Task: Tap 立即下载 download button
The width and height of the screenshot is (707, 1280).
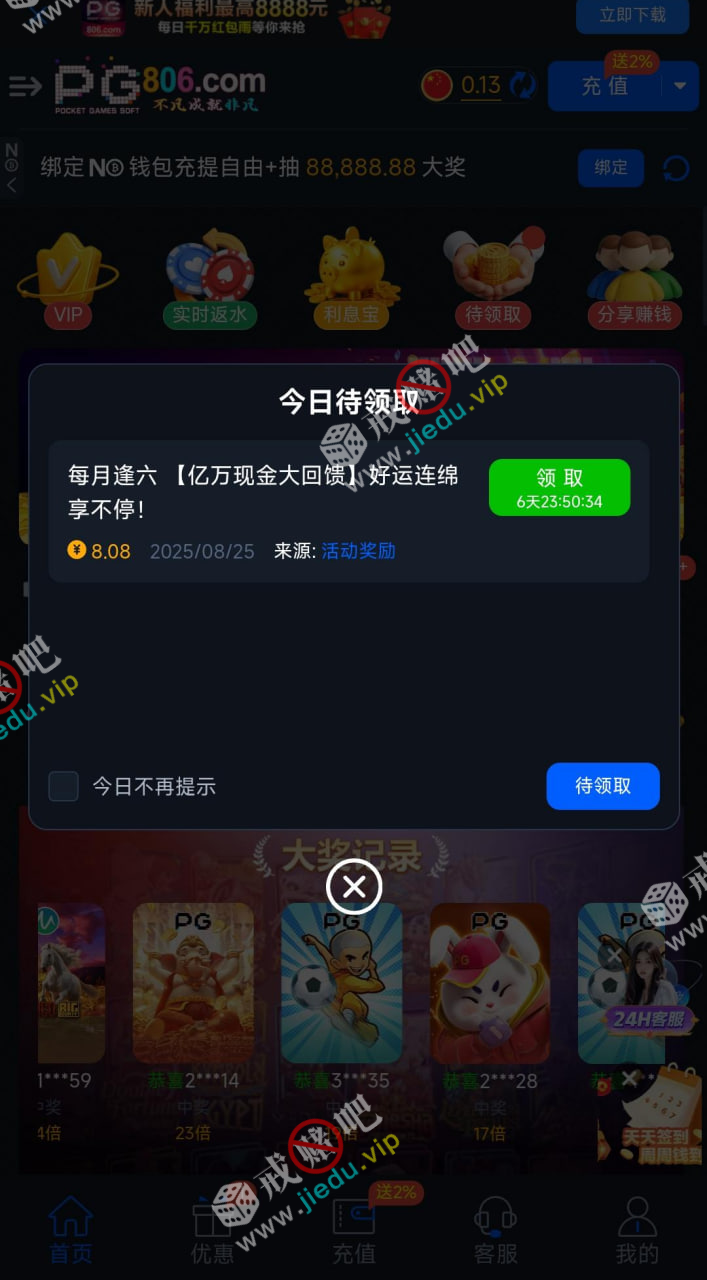Action: [632, 15]
